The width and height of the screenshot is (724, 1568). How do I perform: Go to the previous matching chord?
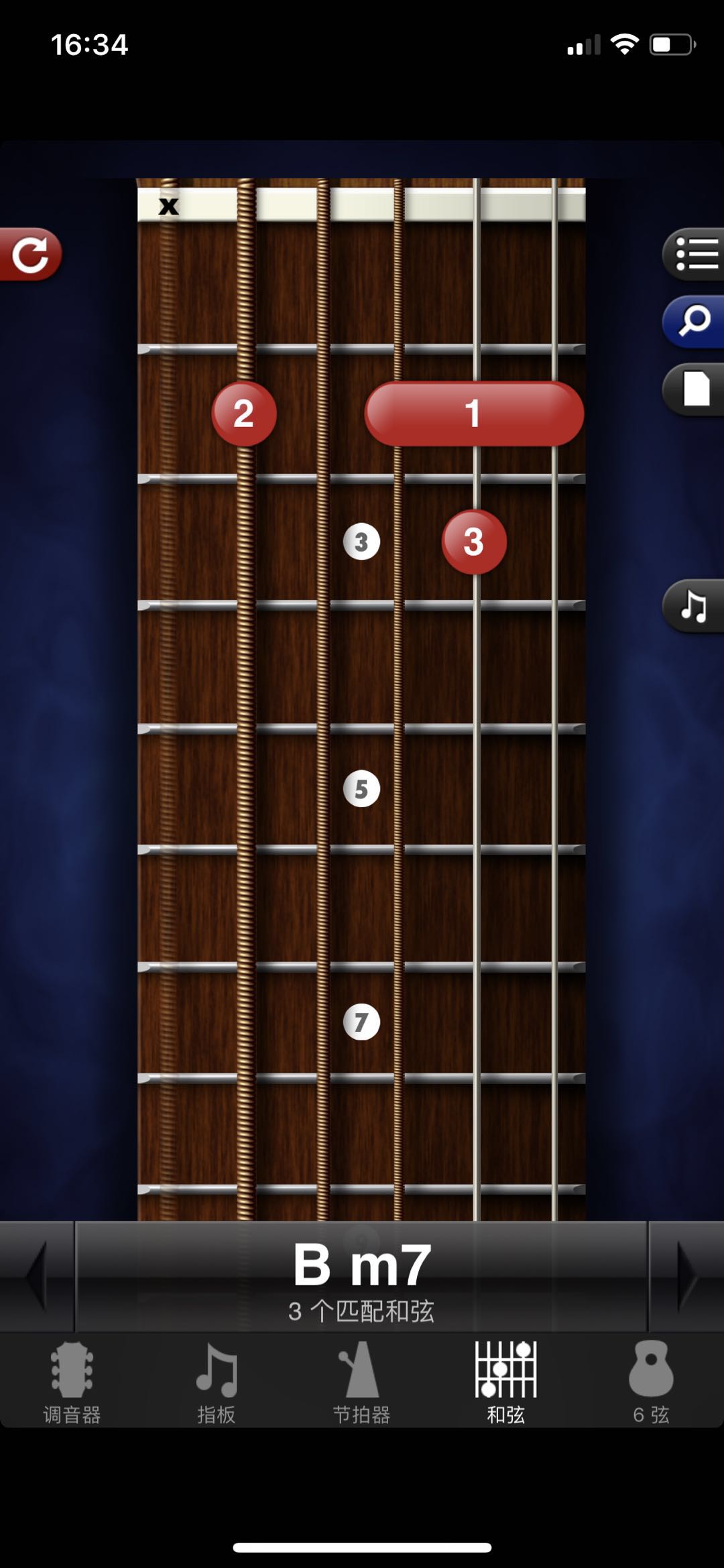coord(36,1276)
